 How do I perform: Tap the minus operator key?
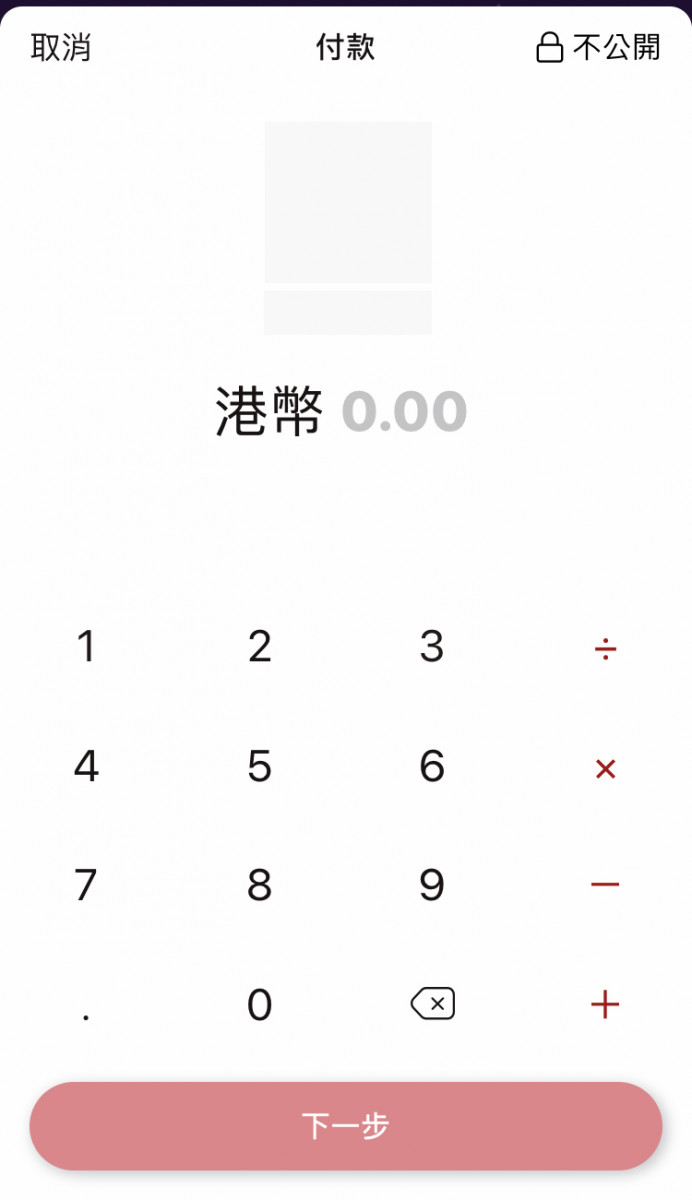click(605, 885)
